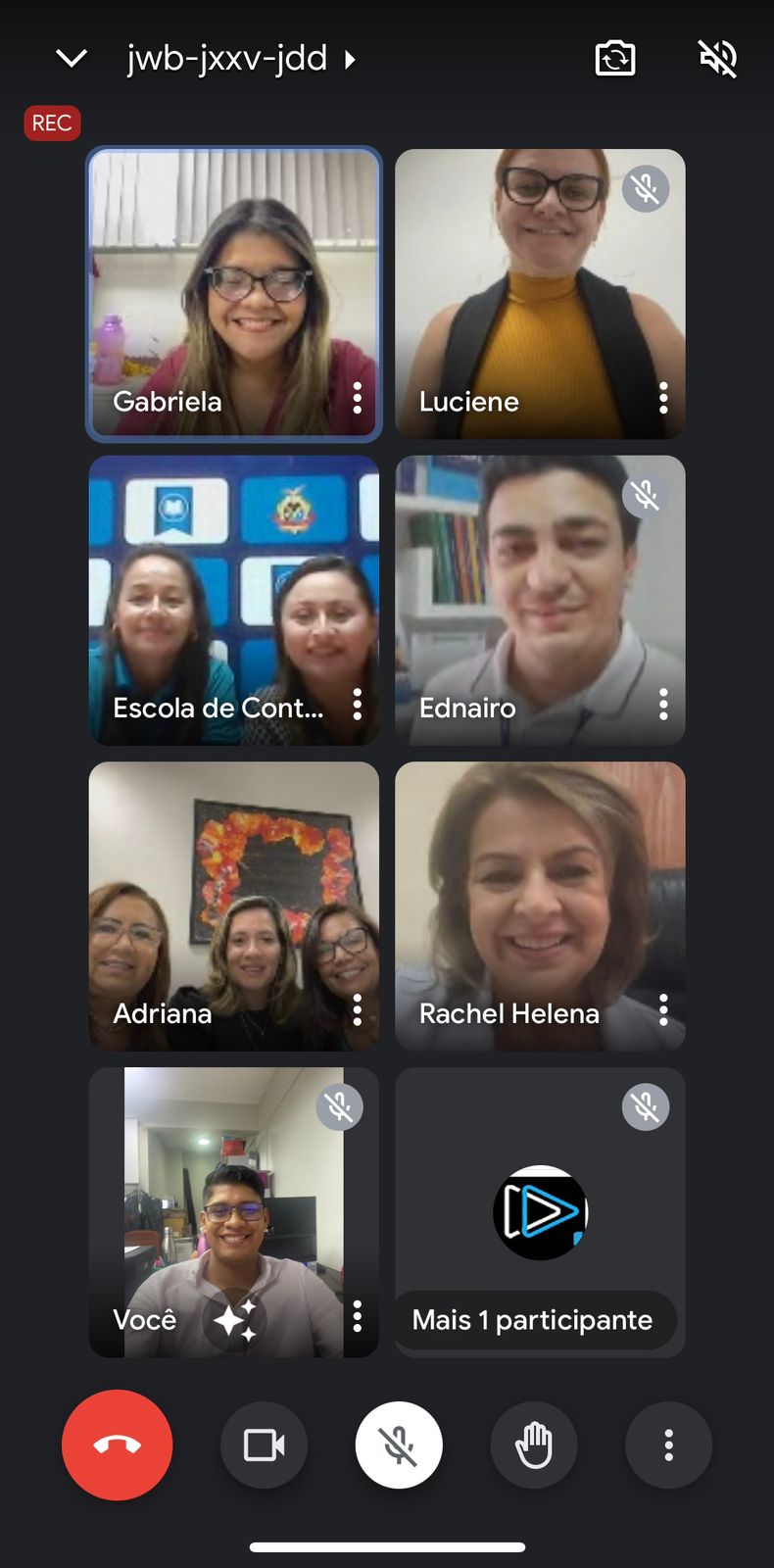This screenshot has width=774, height=1568.
Task: Open options on Escola de Cont... tile
Action: [x=358, y=704]
